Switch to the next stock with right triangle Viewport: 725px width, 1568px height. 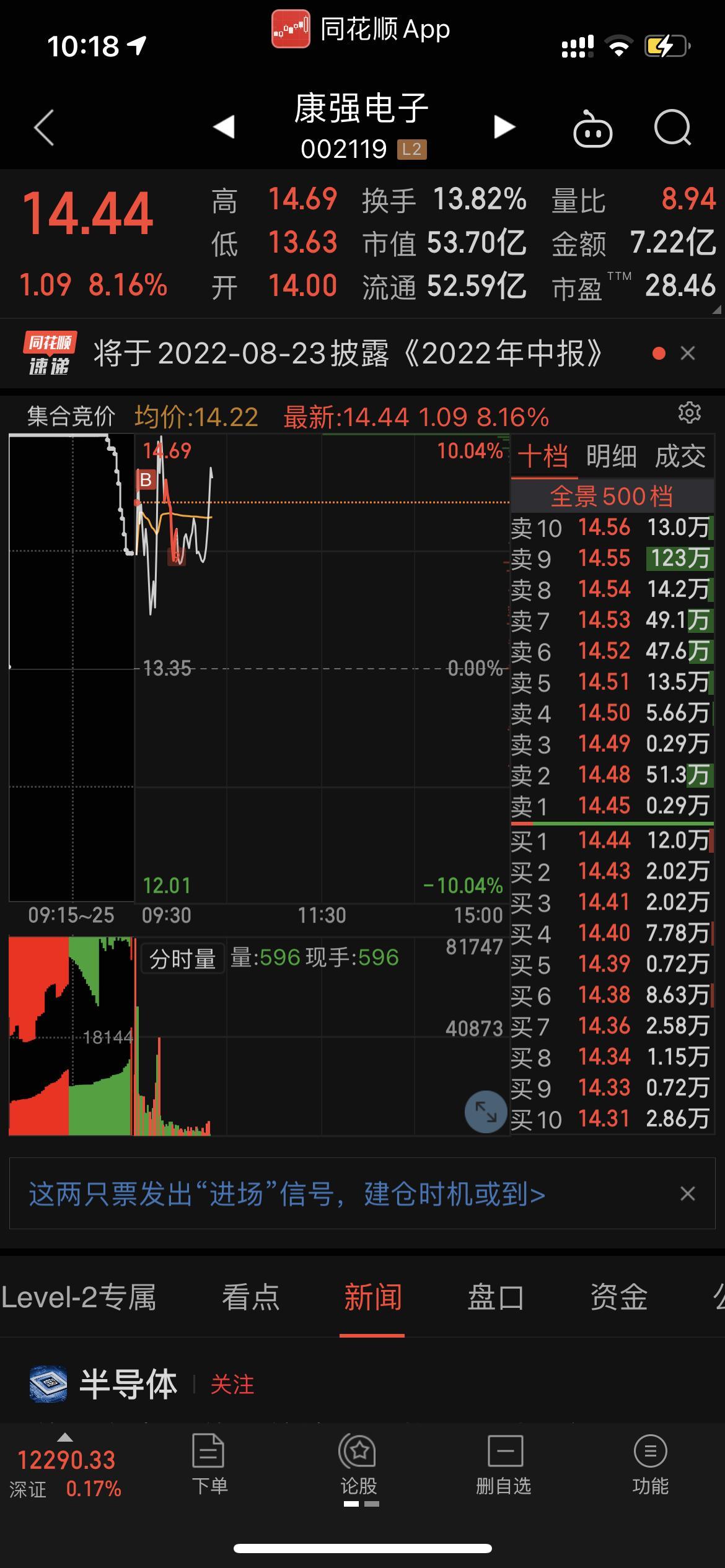coord(504,127)
